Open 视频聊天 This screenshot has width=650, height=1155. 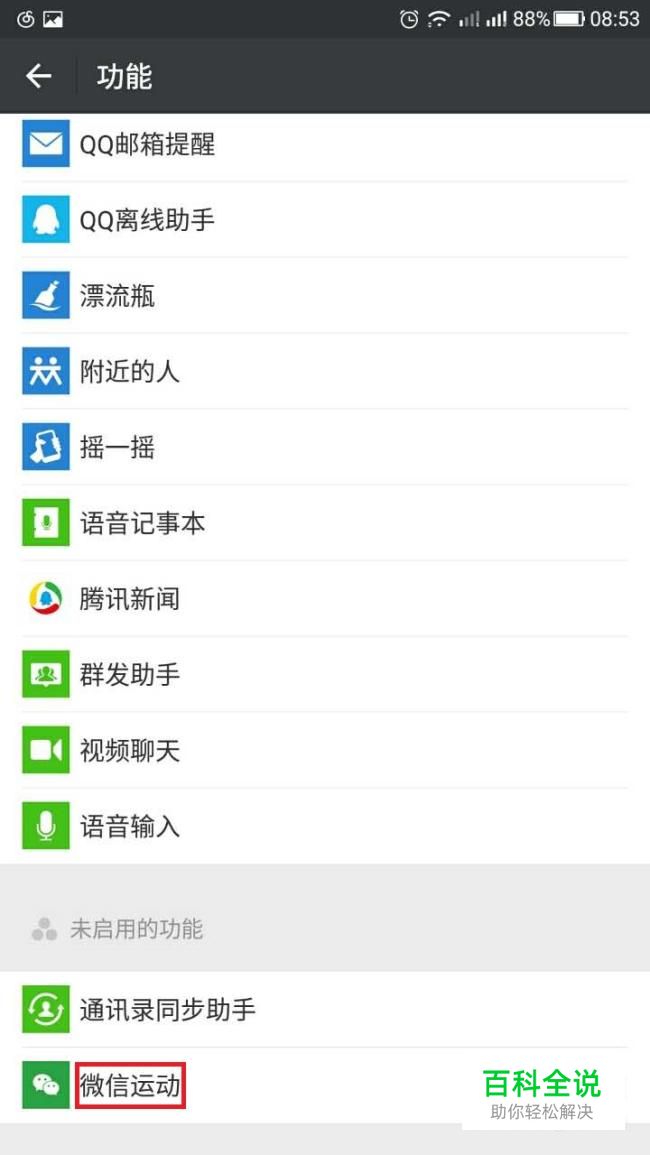click(x=325, y=751)
